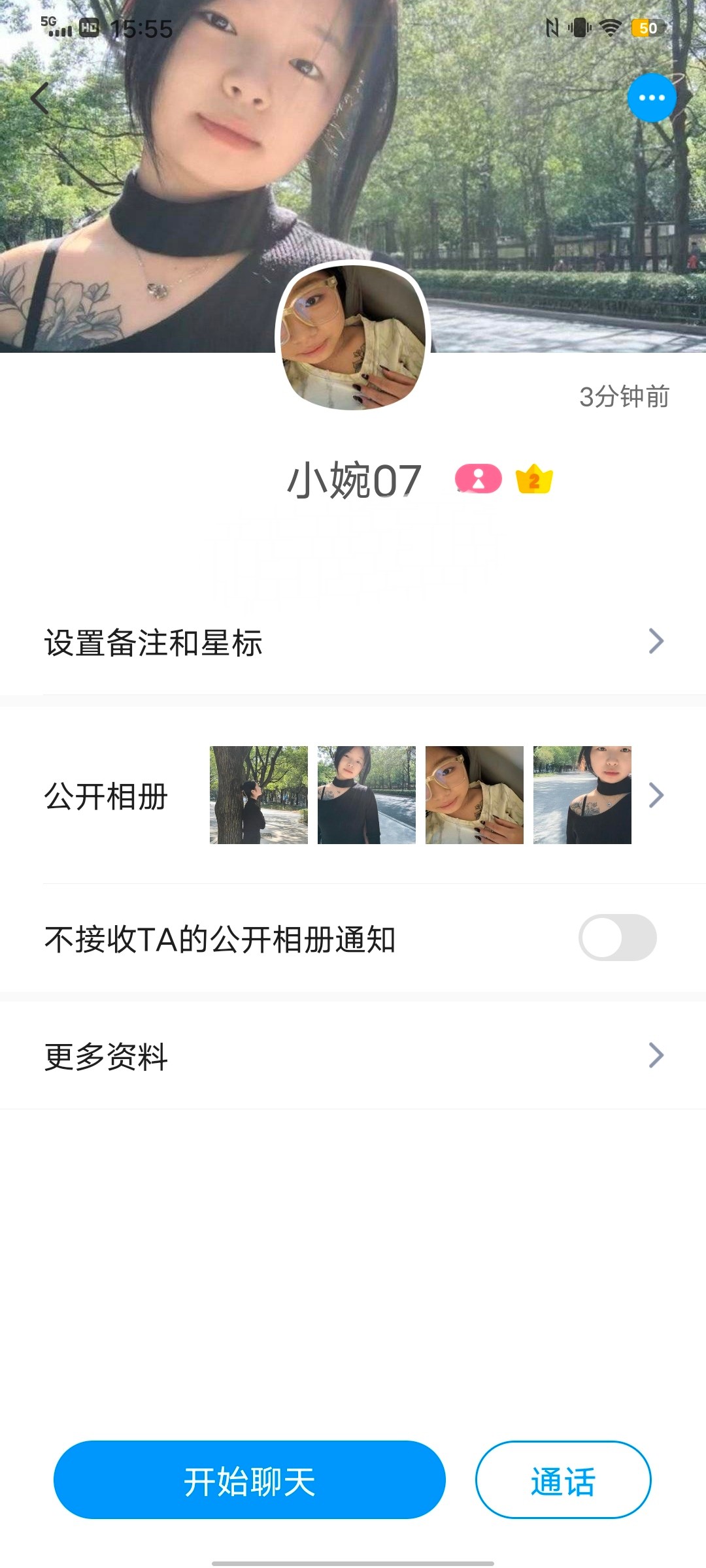Open the blue three-dot more menu
This screenshot has width=706, height=1568.
[x=651, y=98]
